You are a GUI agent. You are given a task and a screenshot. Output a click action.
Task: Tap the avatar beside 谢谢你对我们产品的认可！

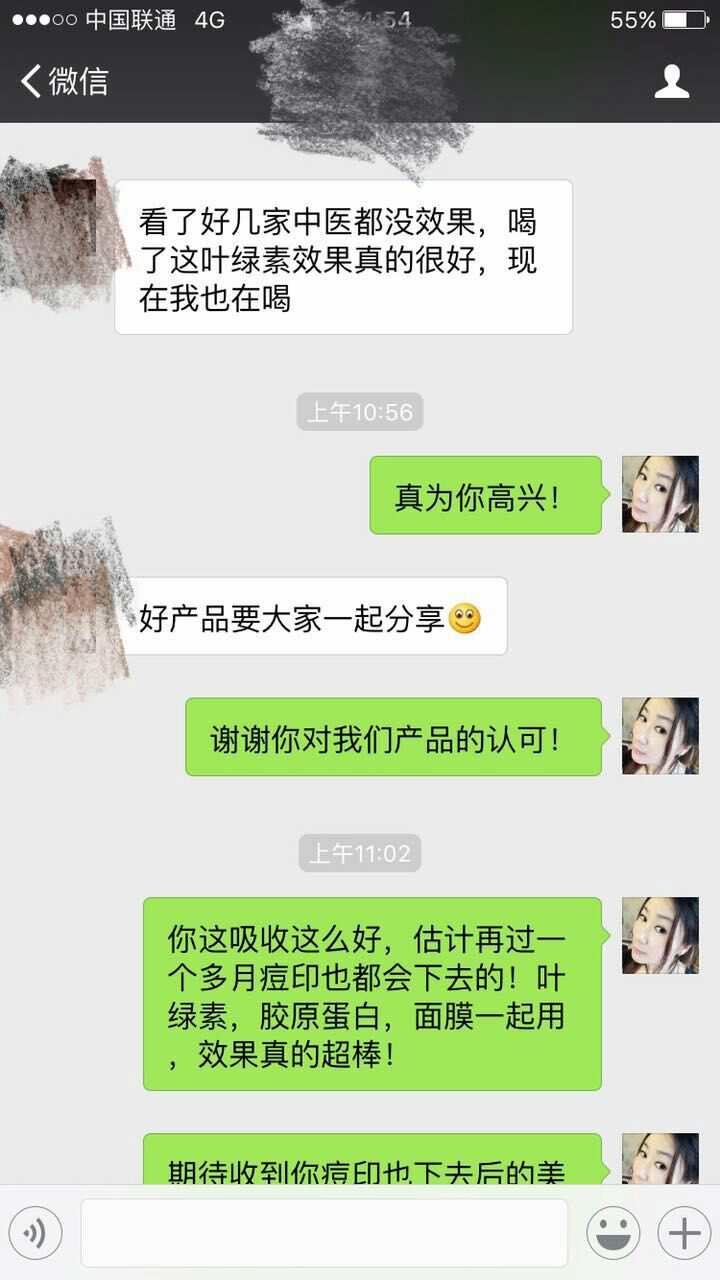[x=660, y=736]
